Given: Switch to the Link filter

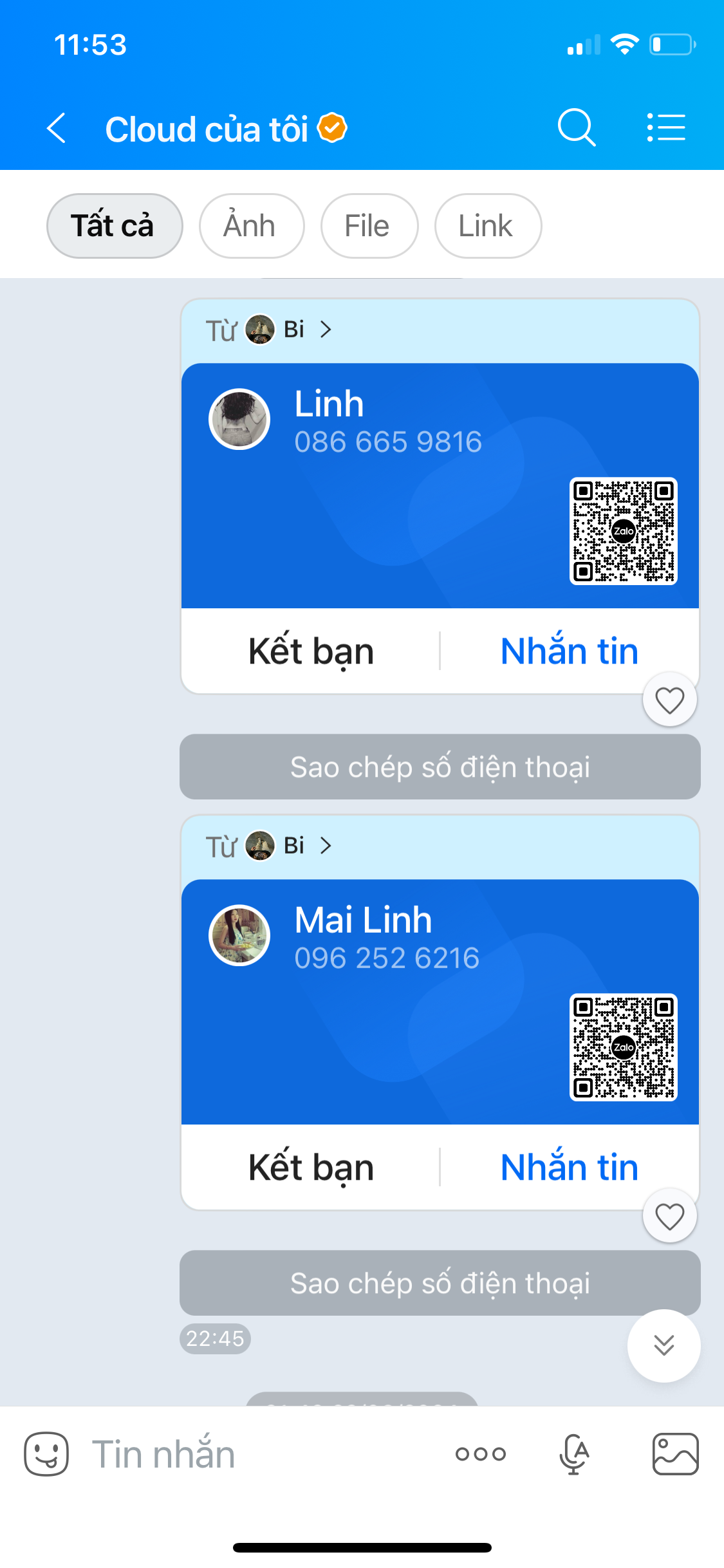Looking at the screenshot, I should (x=488, y=226).
